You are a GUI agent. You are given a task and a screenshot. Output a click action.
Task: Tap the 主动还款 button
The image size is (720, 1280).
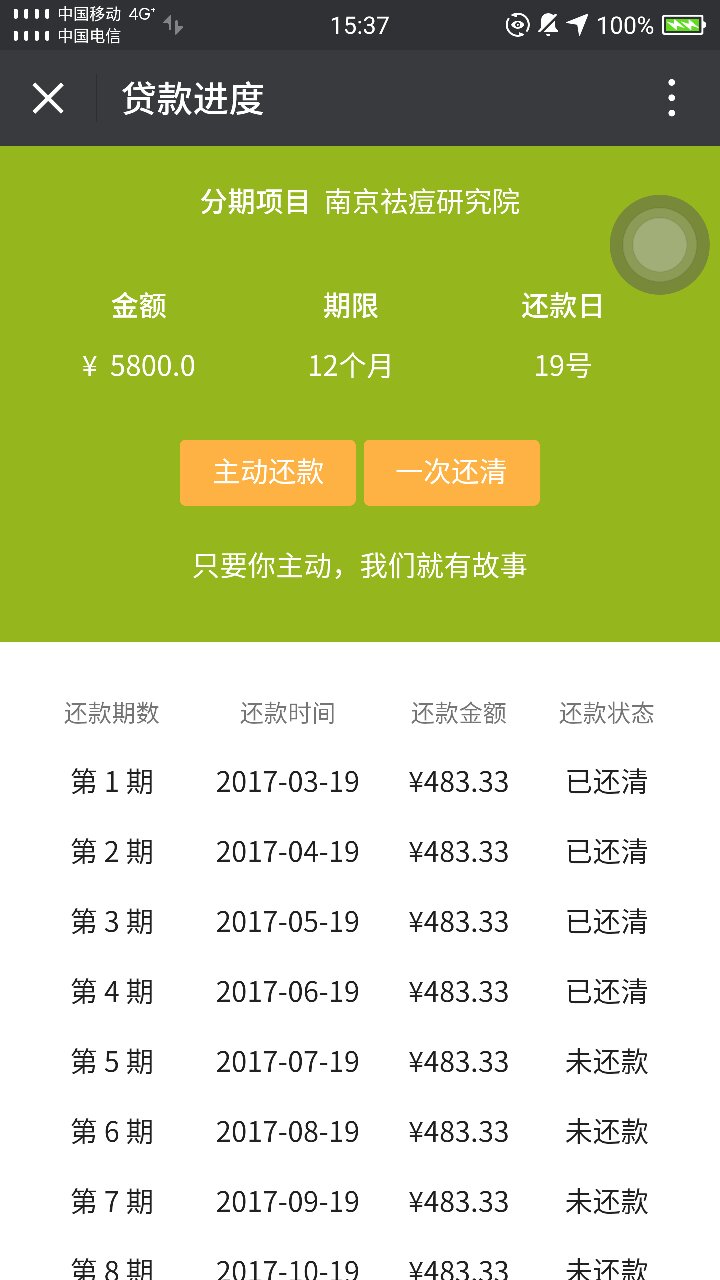(x=268, y=473)
